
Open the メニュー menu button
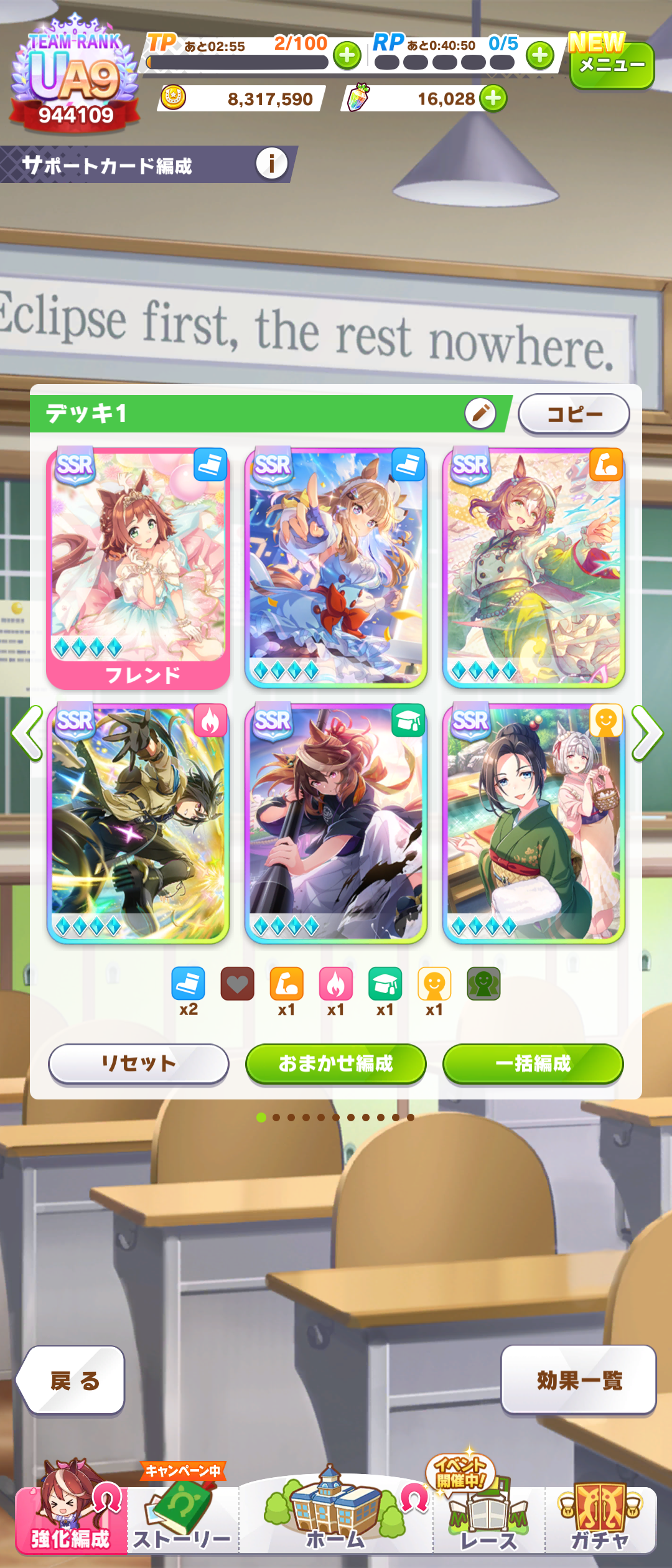612,64
